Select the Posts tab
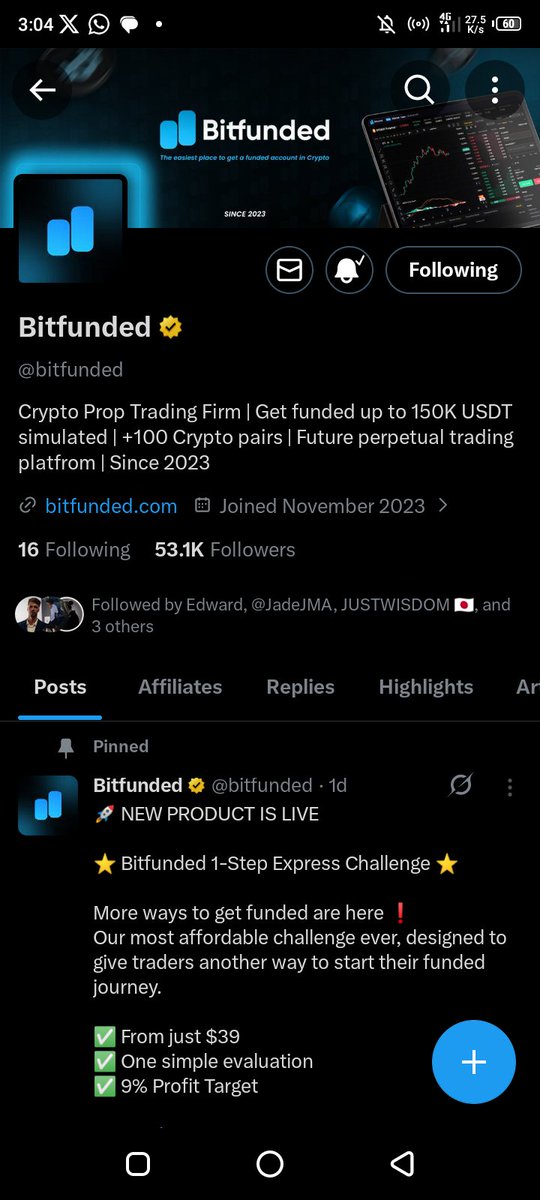 60,687
